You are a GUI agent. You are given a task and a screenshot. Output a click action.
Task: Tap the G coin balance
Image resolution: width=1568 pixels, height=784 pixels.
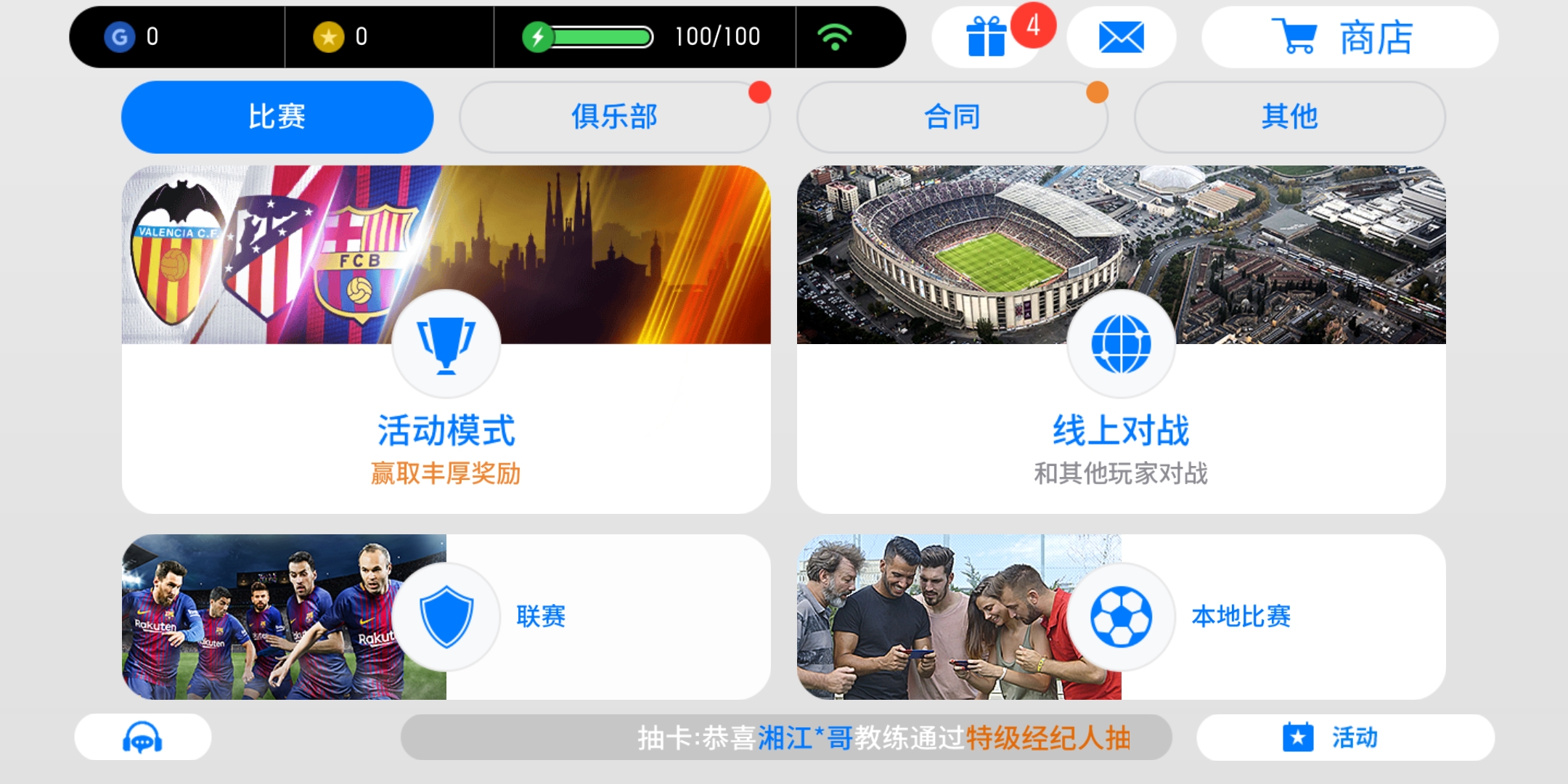point(132,36)
